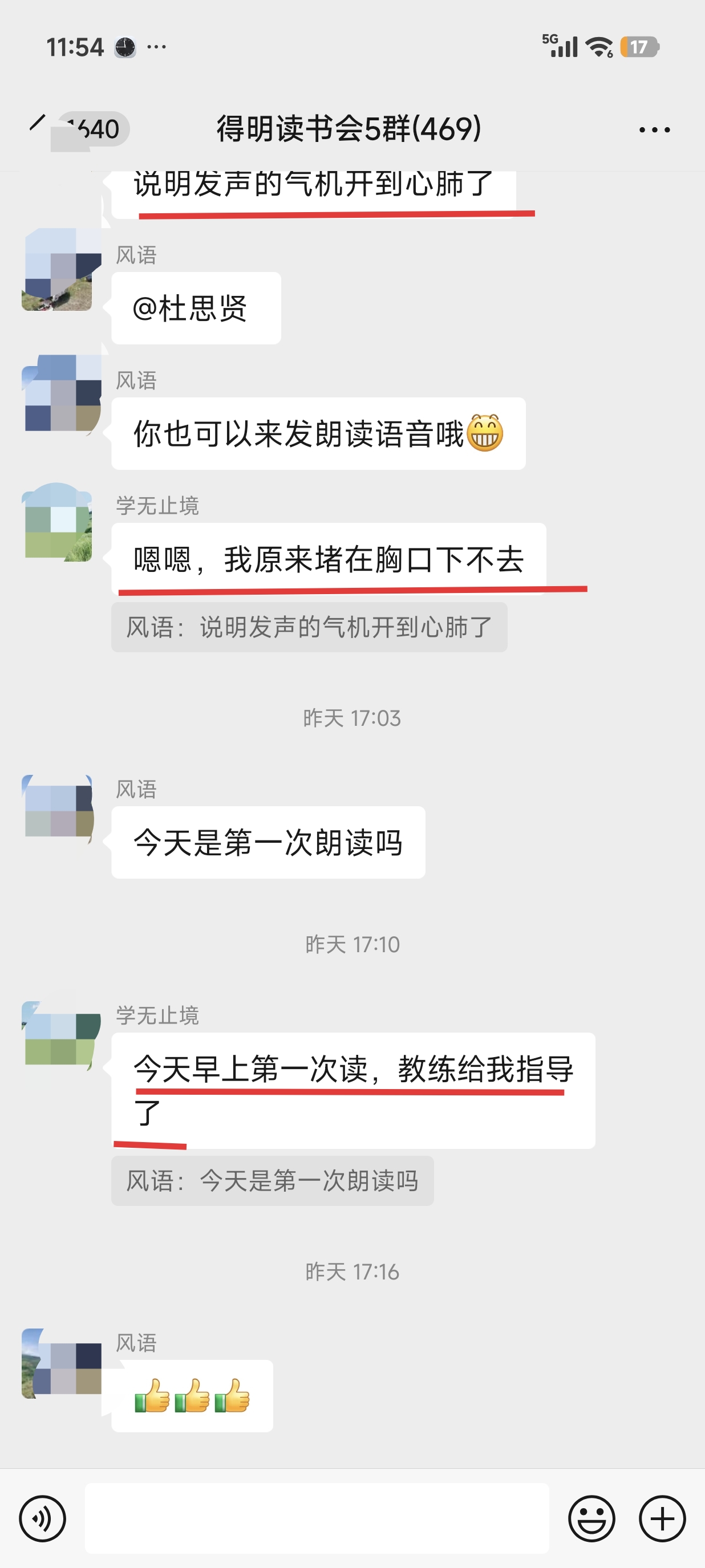Open 风语's avatar beside @杜思贤 message

point(58,271)
